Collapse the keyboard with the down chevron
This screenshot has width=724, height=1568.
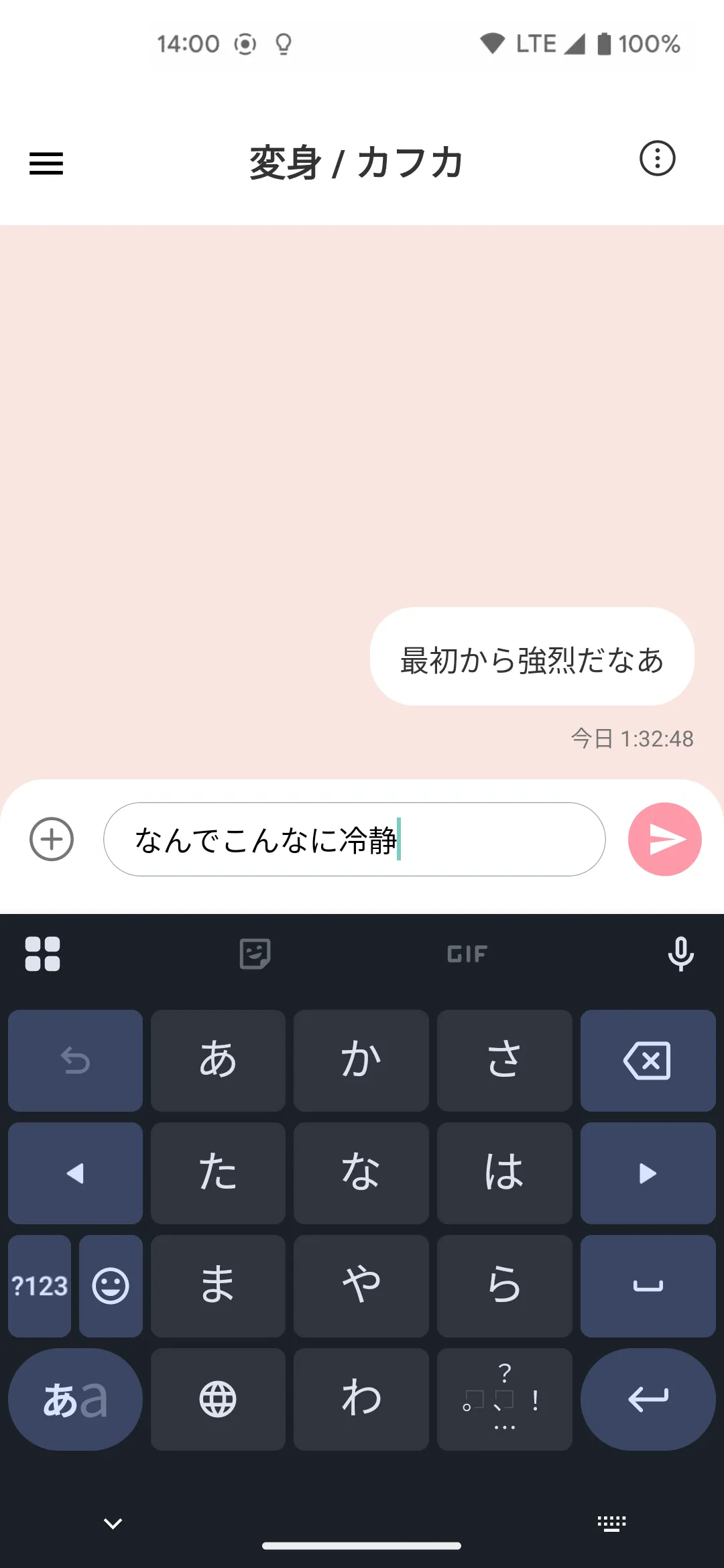[113, 1522]
